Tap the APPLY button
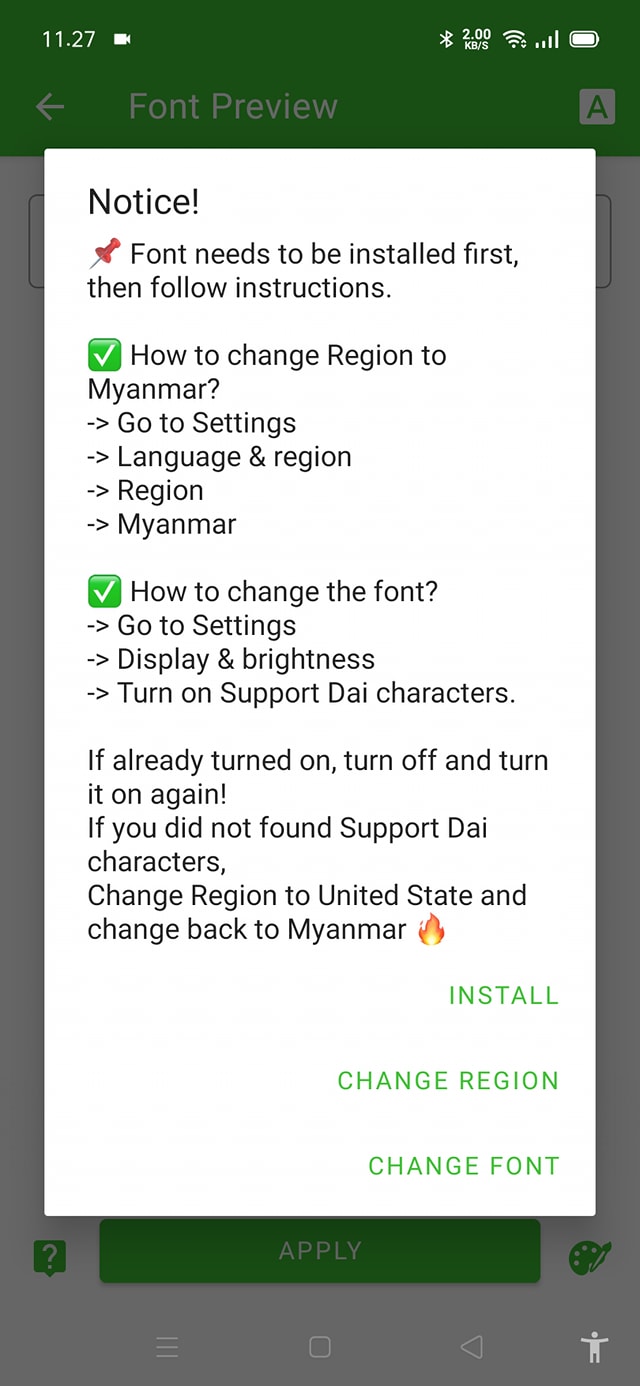This screenshot has width=640, height=1386. (x=320, y=1251)
